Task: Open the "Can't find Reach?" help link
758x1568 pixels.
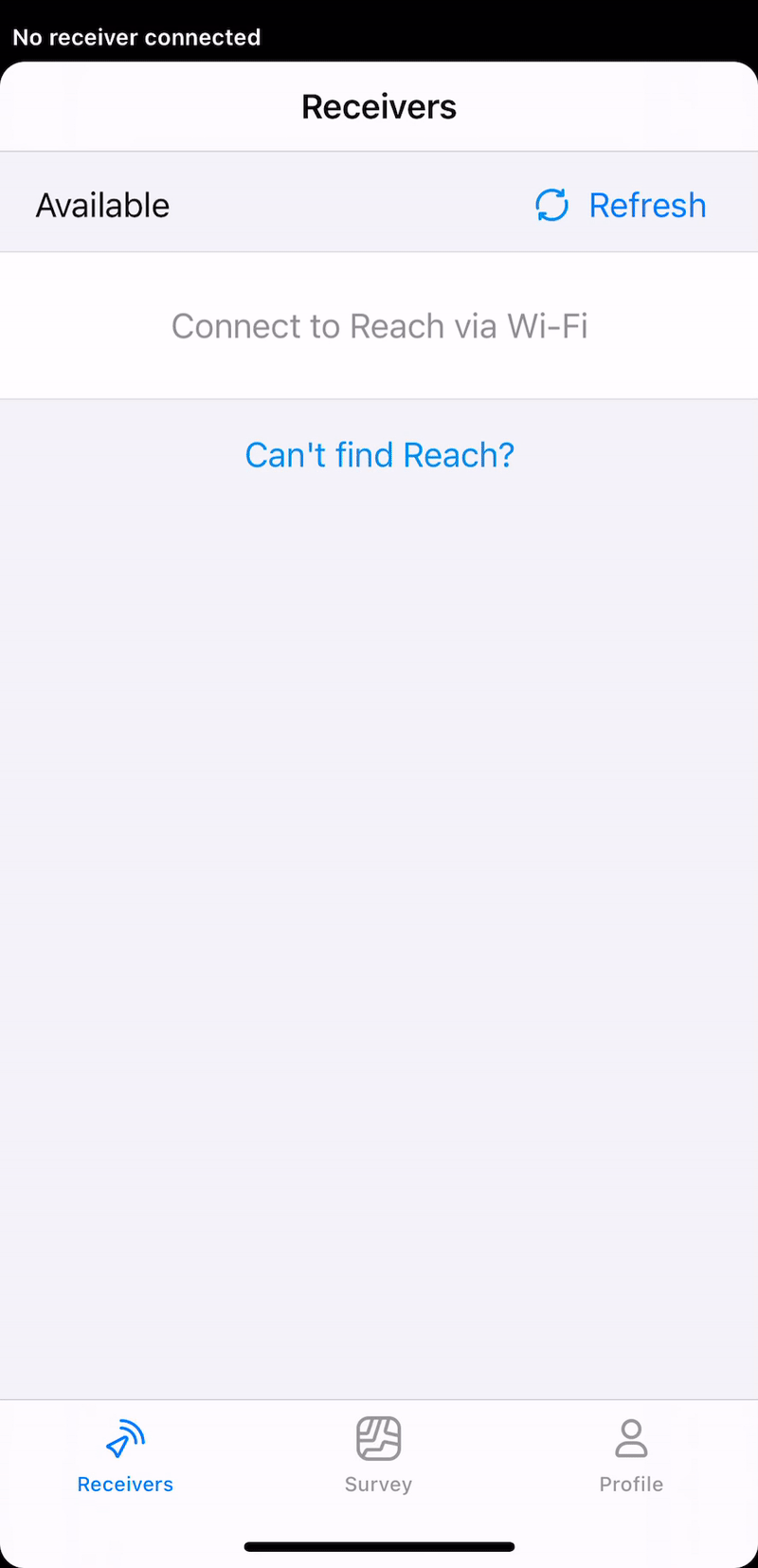Action: coord(379,455)
